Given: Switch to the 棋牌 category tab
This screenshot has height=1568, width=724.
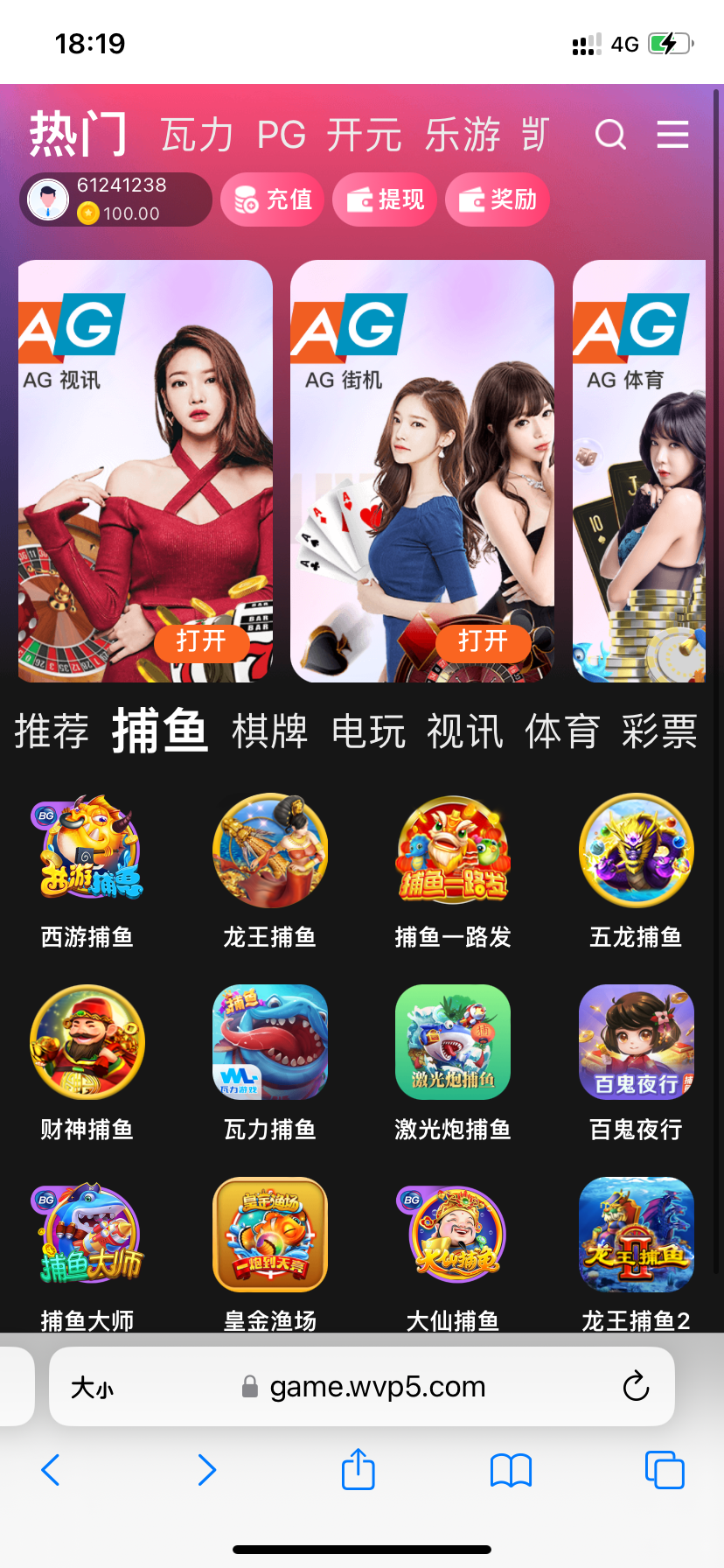Looking at the screenshot, I should 269,731.
